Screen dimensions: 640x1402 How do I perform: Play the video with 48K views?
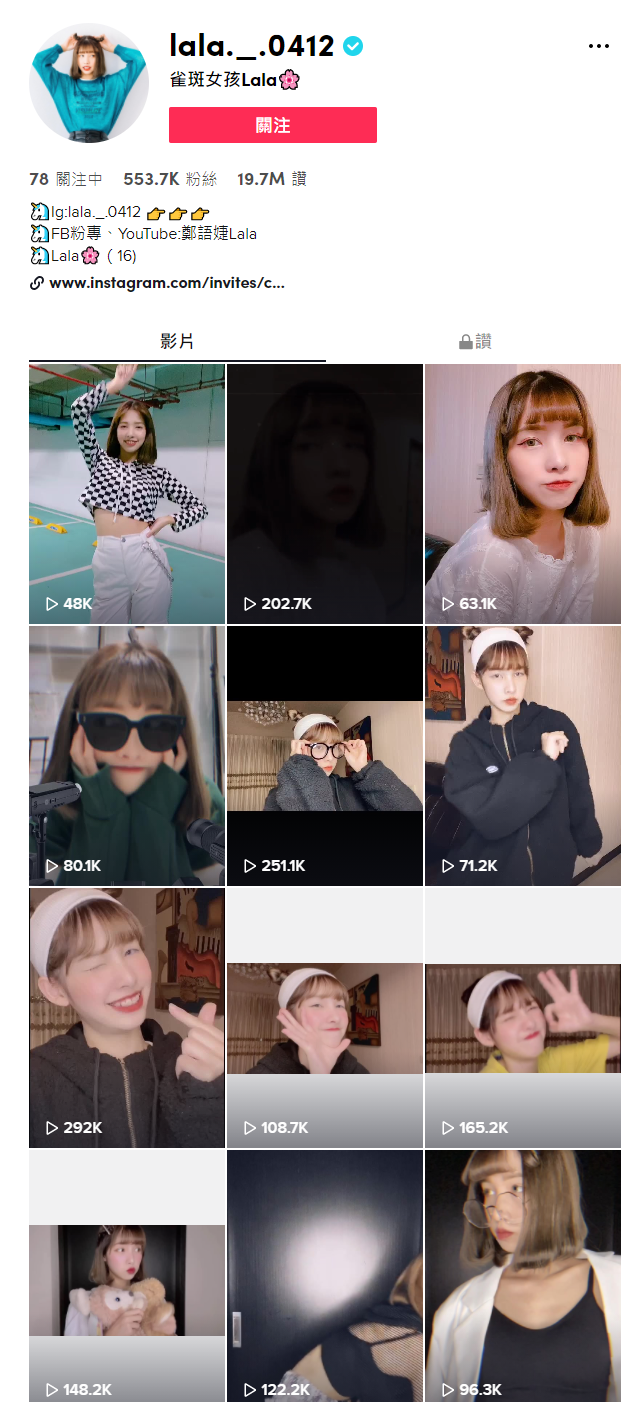coord(127,494)
